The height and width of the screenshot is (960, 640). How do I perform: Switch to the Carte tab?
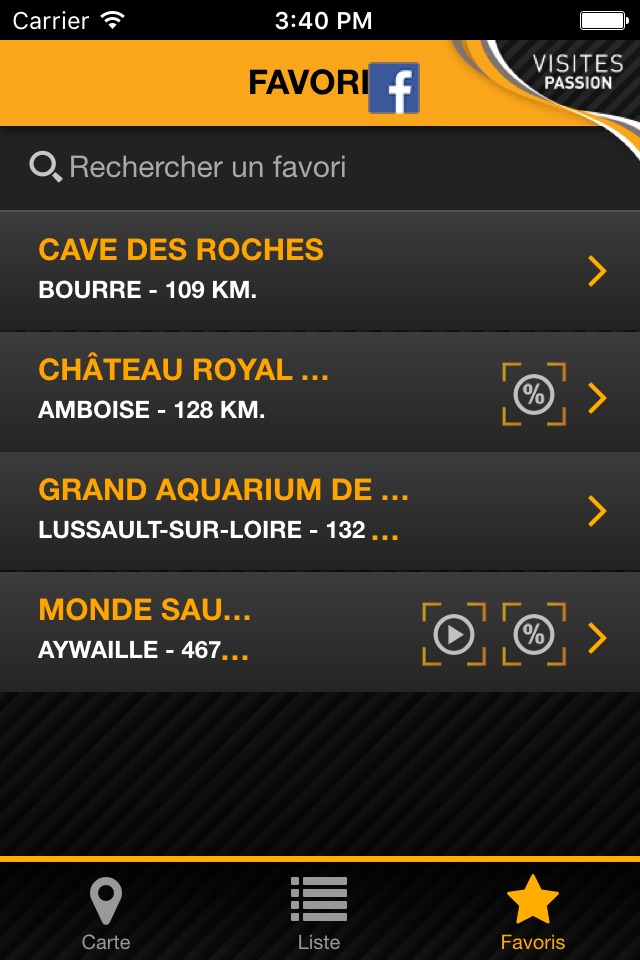point(106,913)
